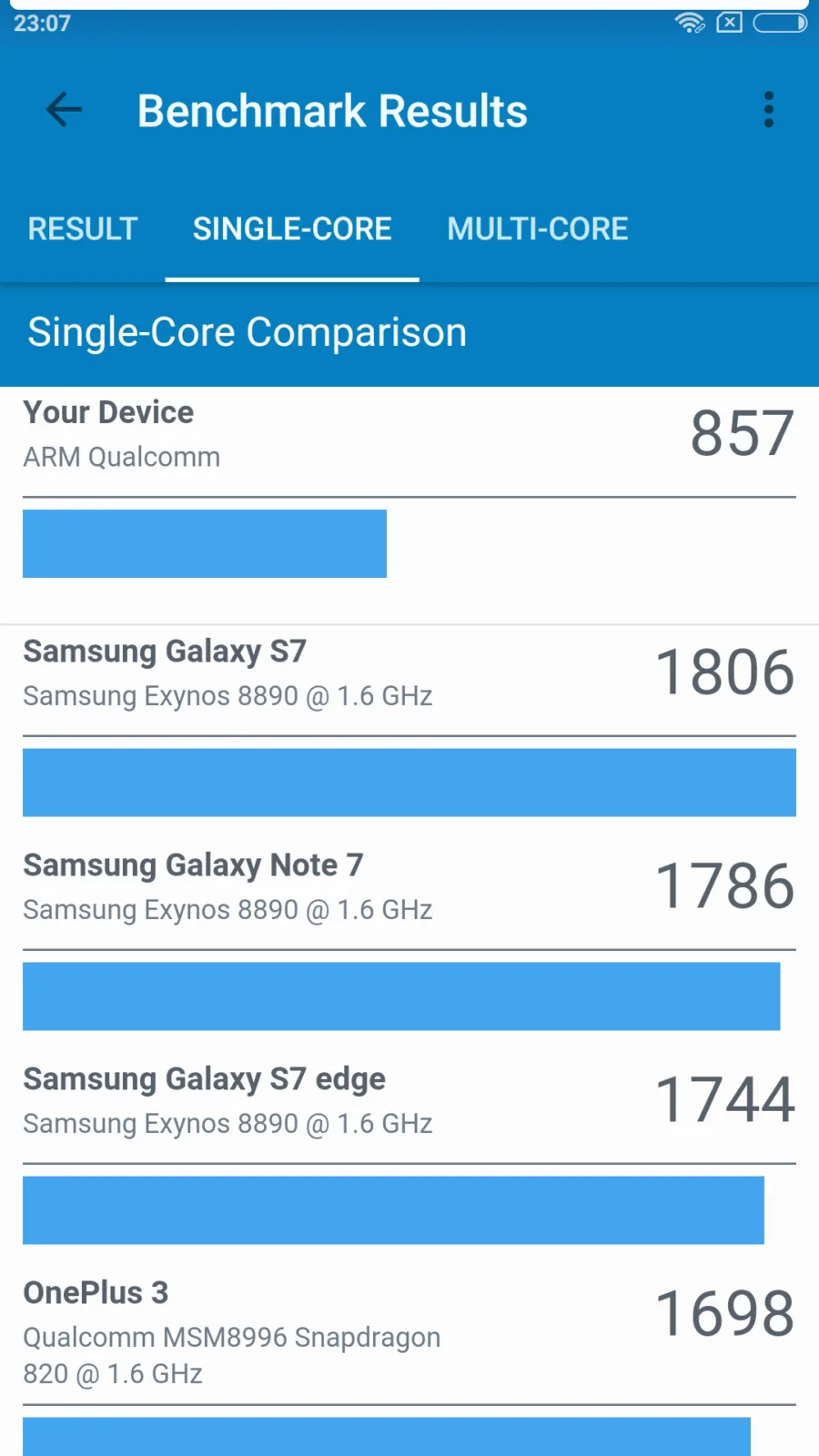Select the SINGLE-CORE tab
Viewport: 819px width, 1456px height.
pyautogui.click(x=292, y=228)
